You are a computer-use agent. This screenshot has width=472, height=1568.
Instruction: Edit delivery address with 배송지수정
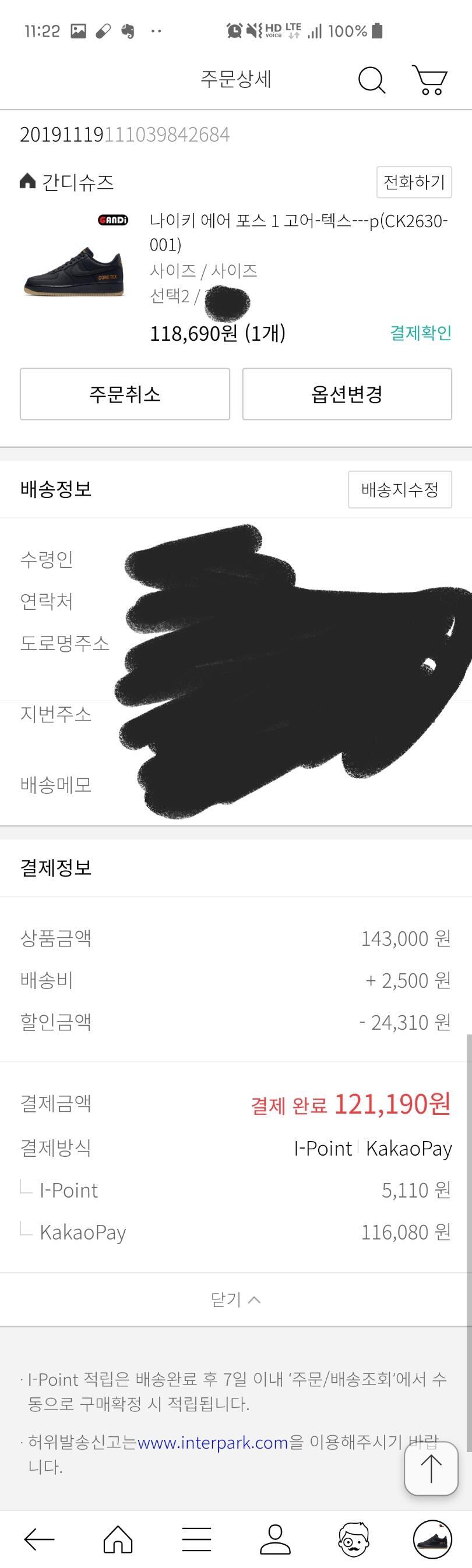coord(400,489)
